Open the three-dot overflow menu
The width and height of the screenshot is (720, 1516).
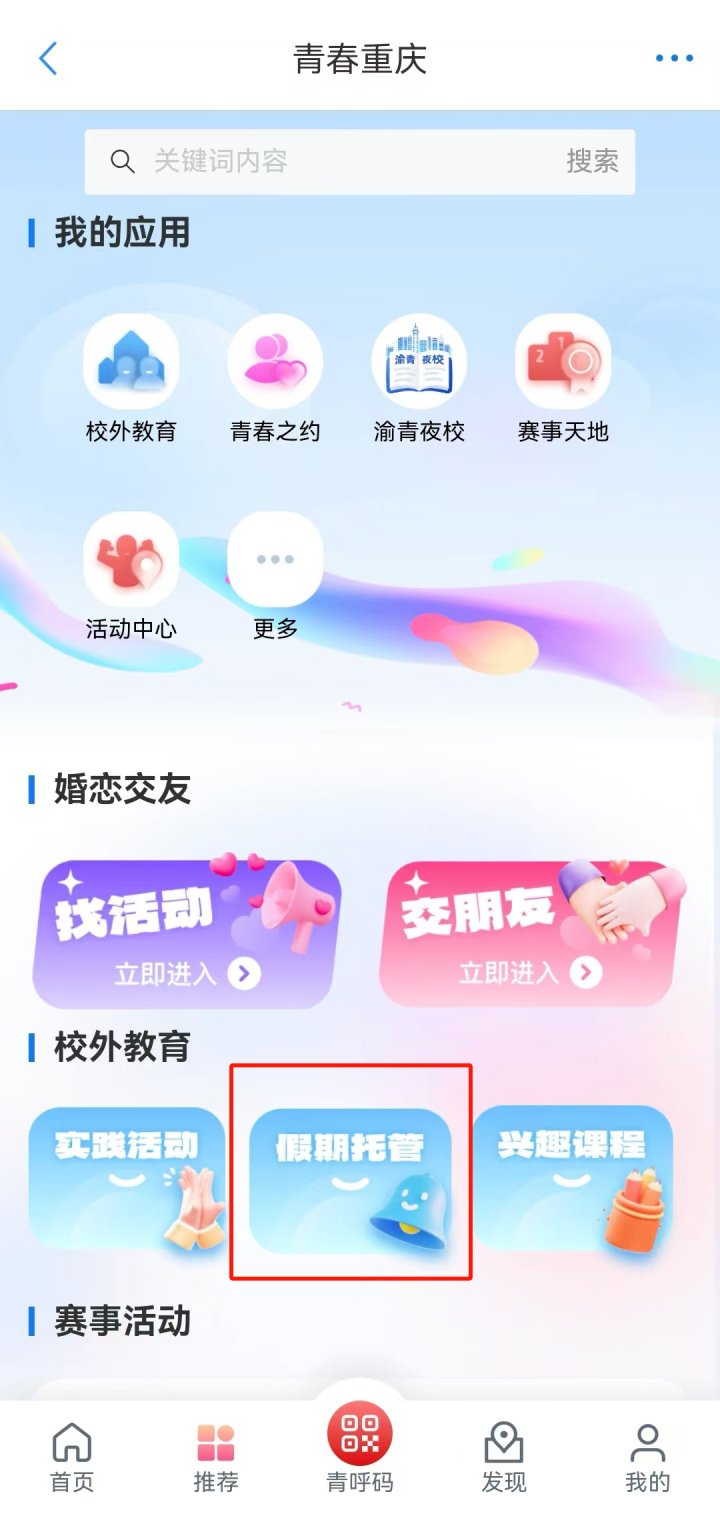pyautogui.click(x=674, y=59)
